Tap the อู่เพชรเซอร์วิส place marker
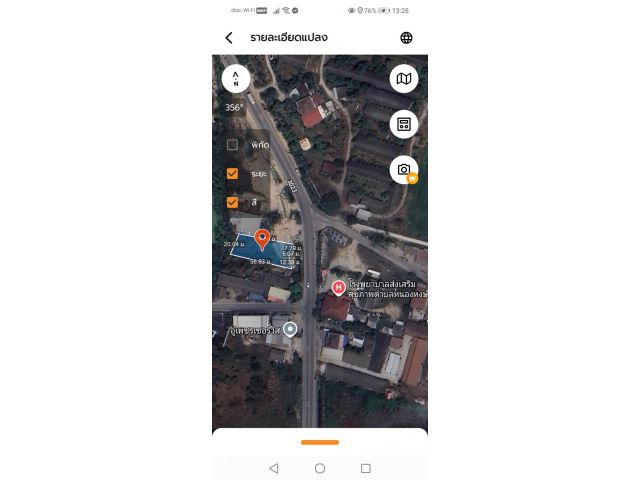Image resolution: width=640 pixels, height=480 pixels. point(290,328)
